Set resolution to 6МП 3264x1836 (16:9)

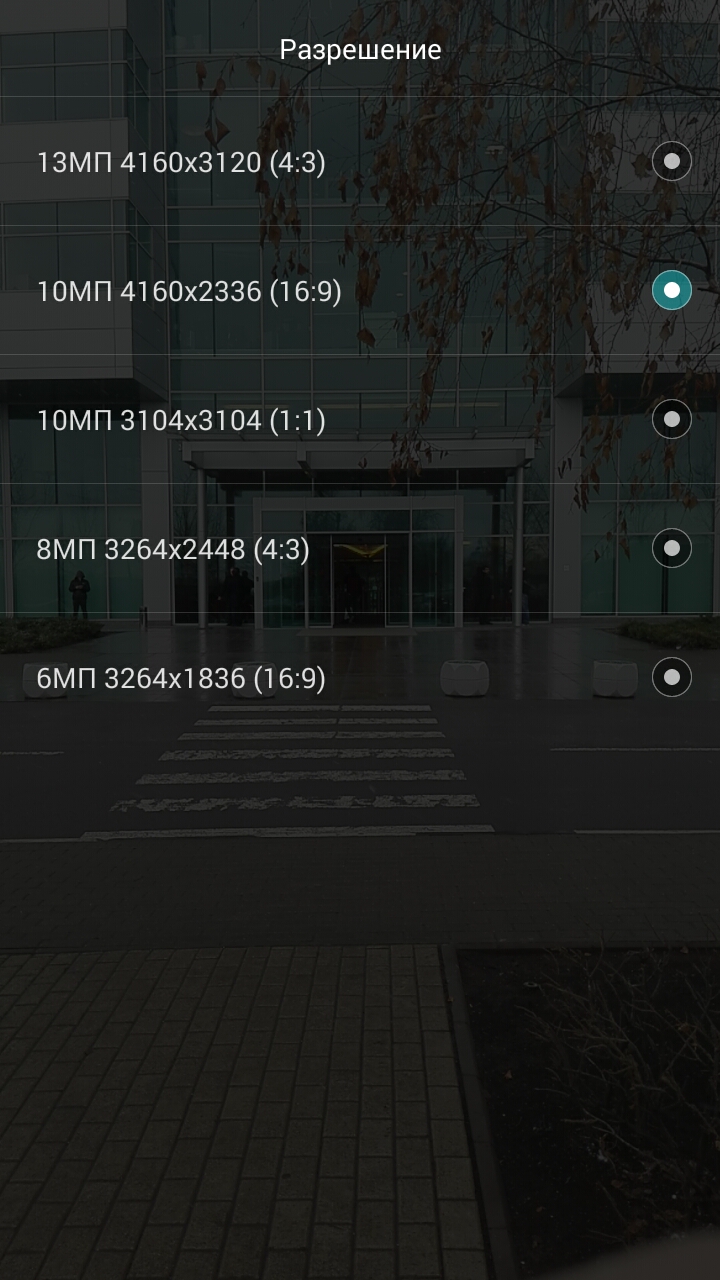pyautogui.click(x=360, y=678)
